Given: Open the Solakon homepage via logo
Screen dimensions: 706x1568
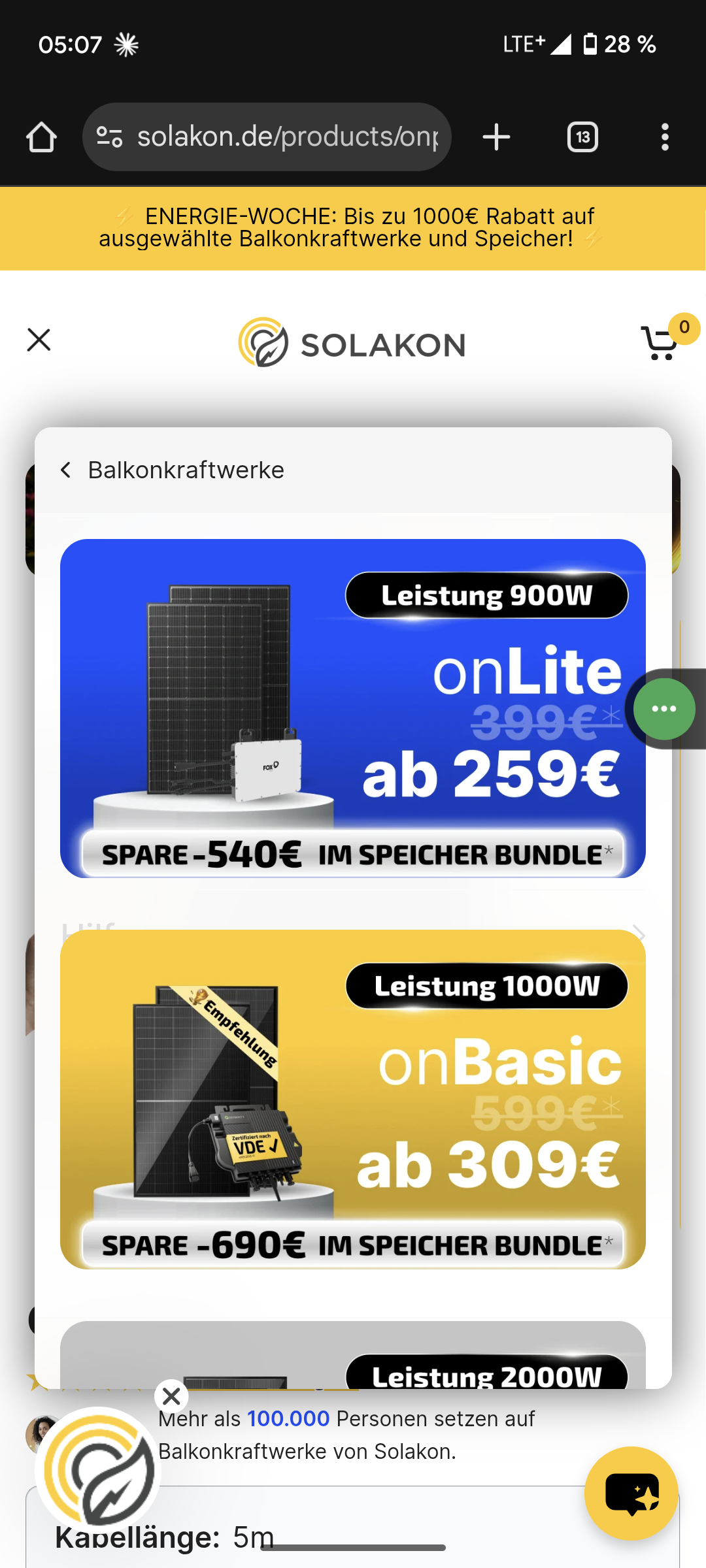Looking at the screenshot, I should click(352, 342).
